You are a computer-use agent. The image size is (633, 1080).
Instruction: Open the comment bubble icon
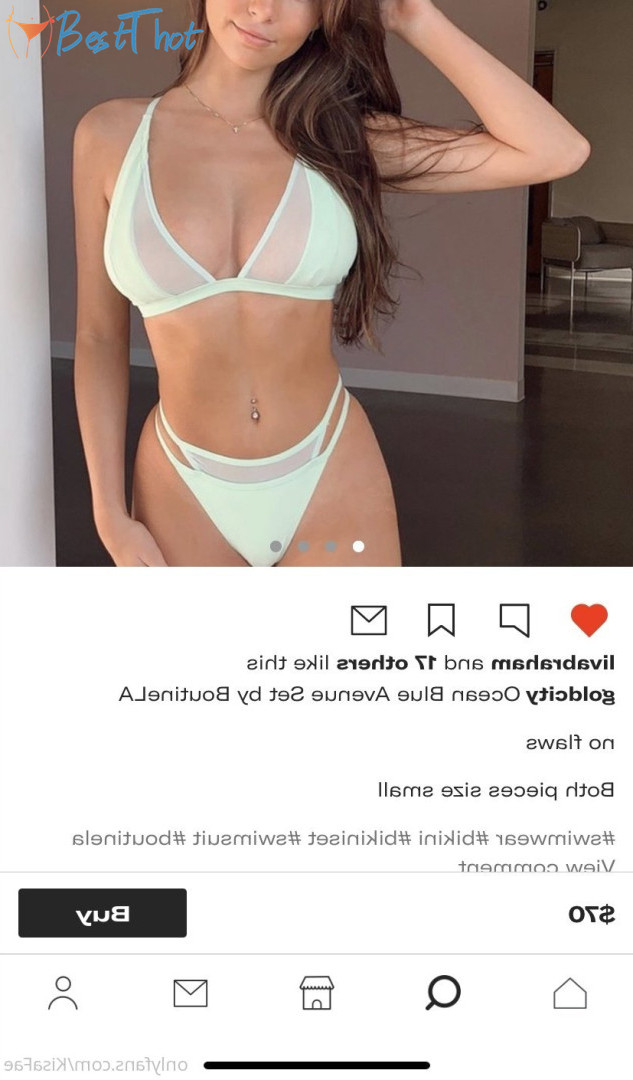[514, 620]
